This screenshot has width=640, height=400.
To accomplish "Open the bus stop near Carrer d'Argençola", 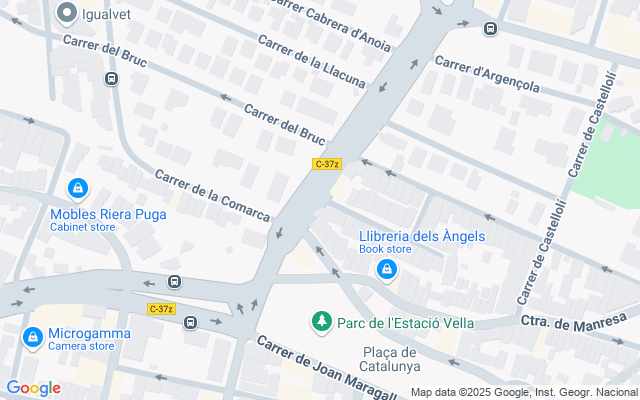I will 490,28.
